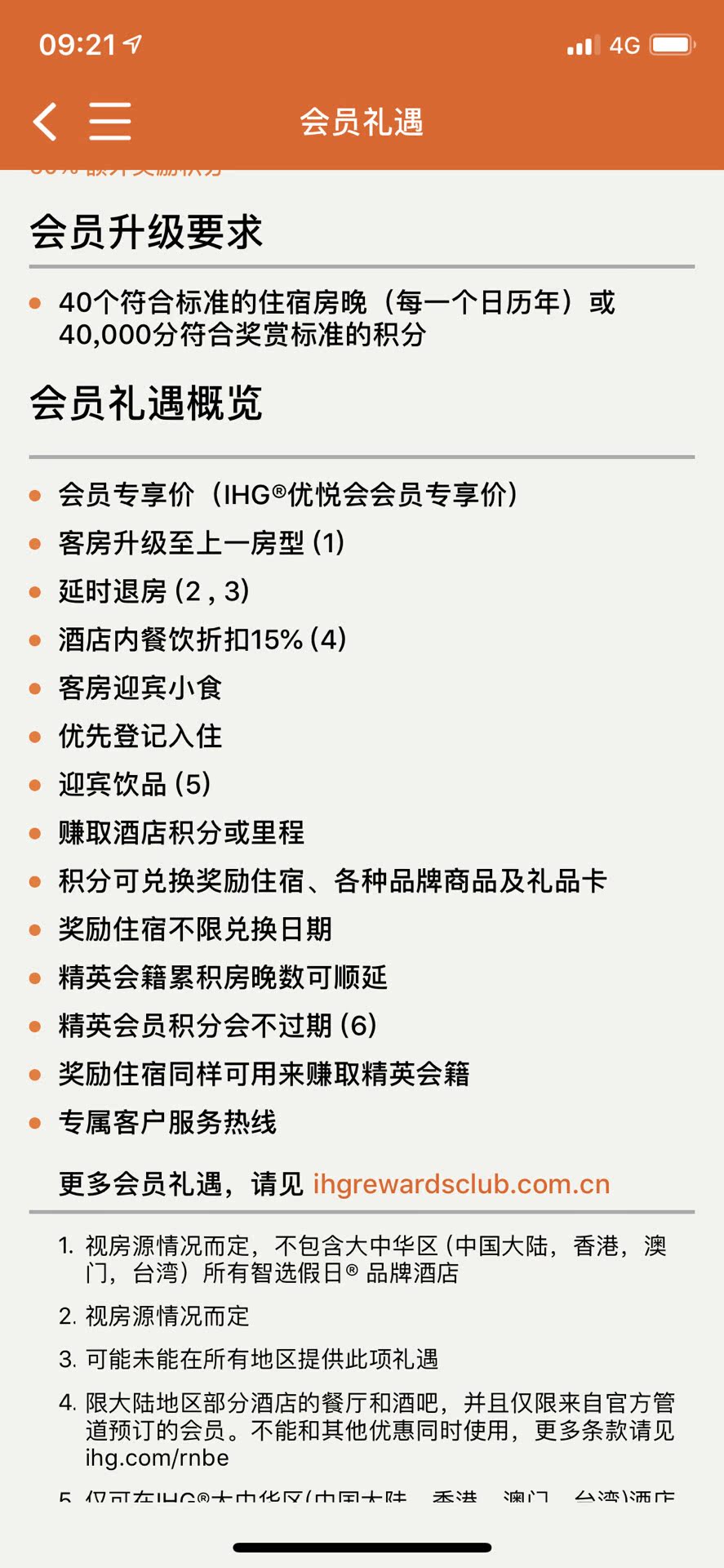Tap the home indicator bar at bottom

tap(362, 1542)
